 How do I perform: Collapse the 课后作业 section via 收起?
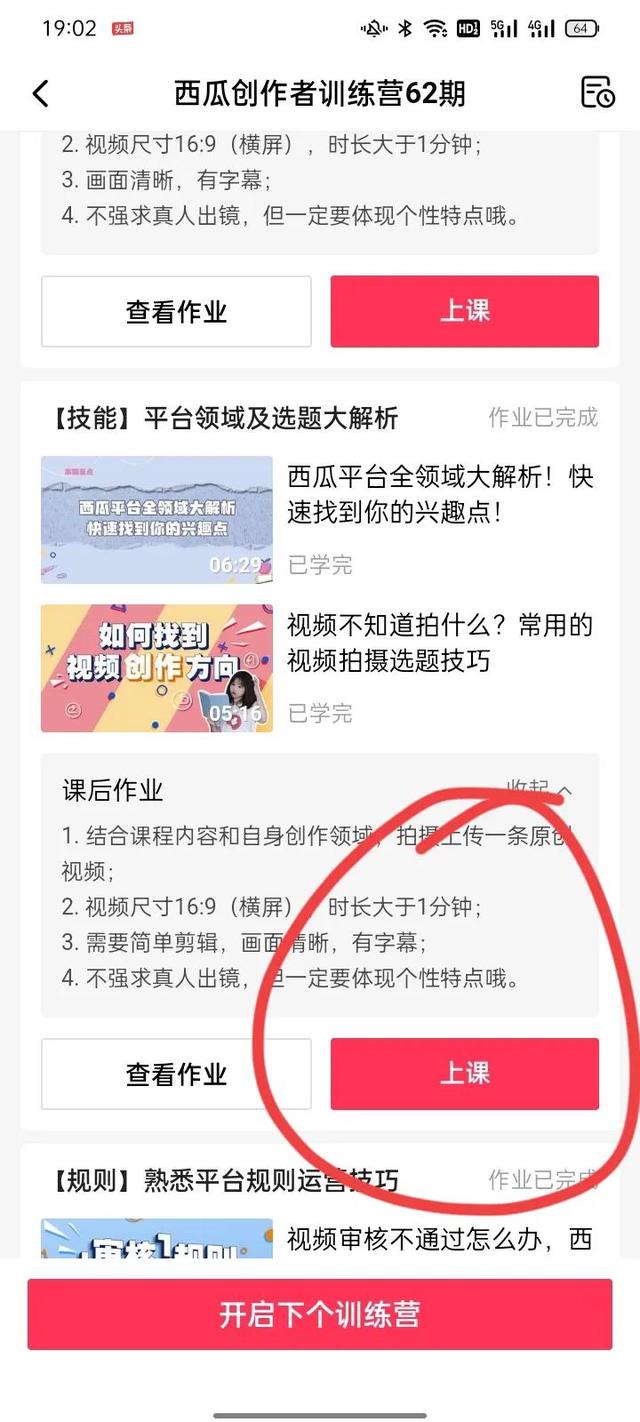coord(540,790)
